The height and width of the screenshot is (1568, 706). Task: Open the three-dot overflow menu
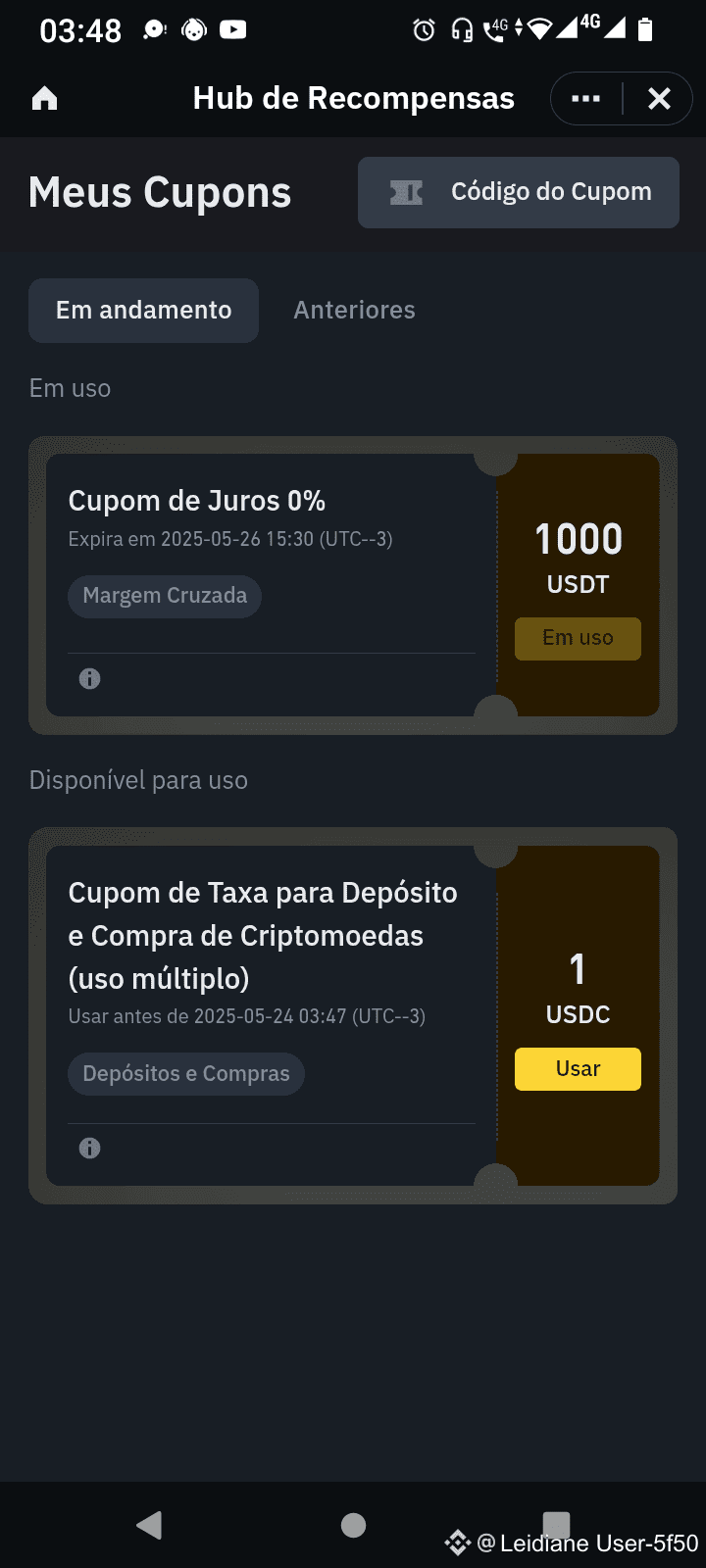pos(585,98)
